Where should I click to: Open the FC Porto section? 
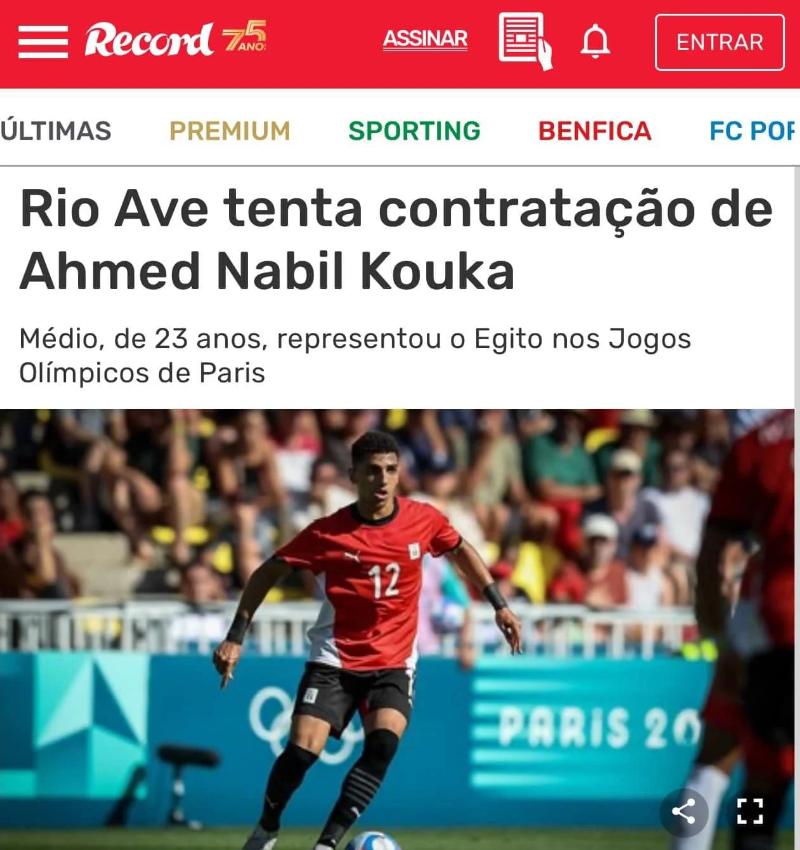[752, 131]
